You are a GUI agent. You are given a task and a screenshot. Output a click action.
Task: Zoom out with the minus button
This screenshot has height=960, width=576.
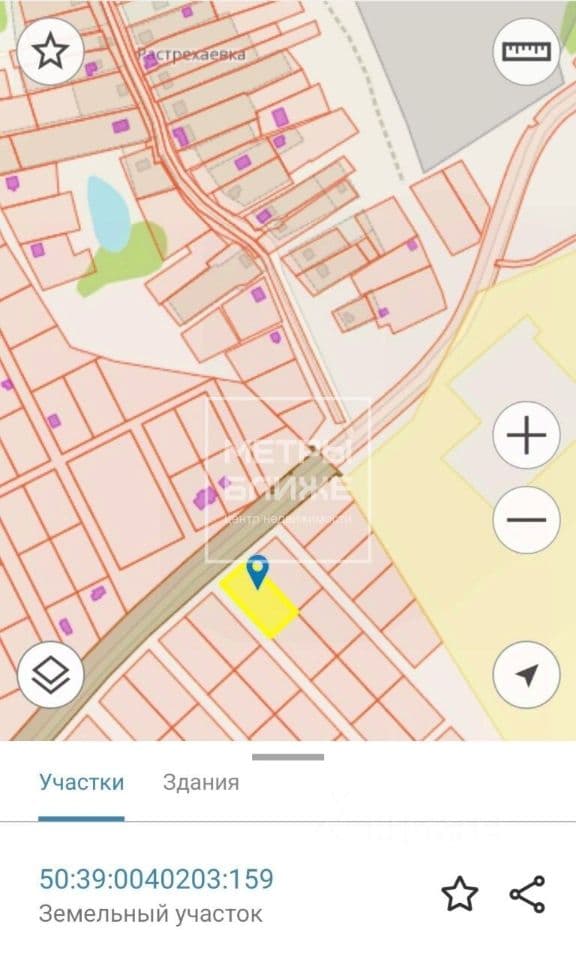click(x=526, y=520)
